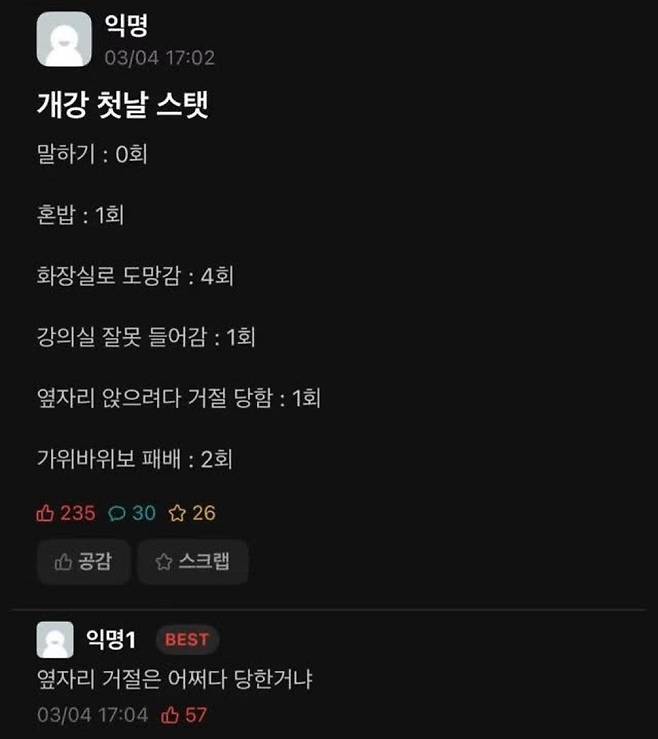658x739 pixels.
Task: Tap the 공감 button under the post
Action: pyautogui.click(x=83, y=562)
